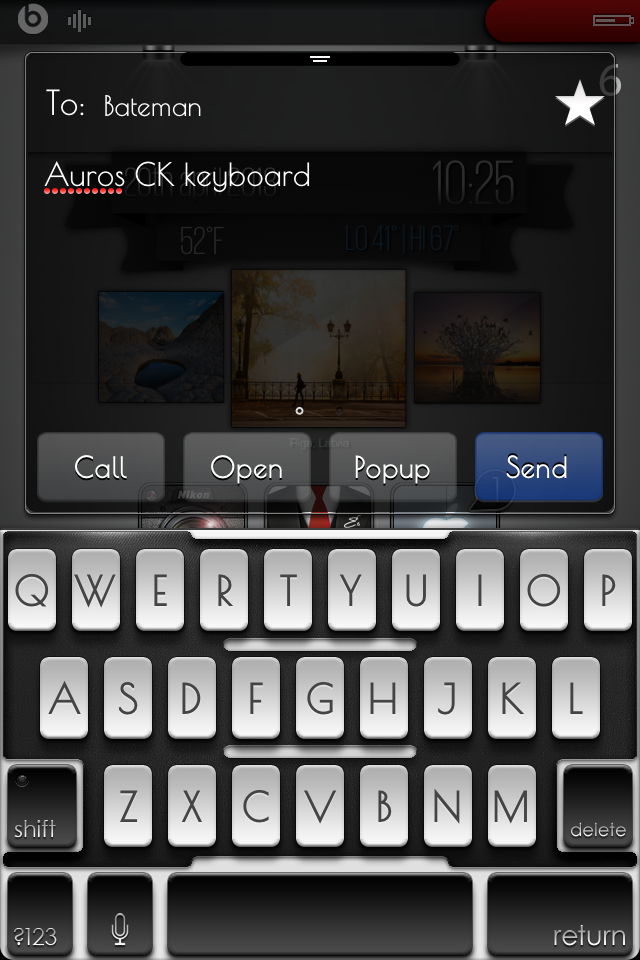Tap the star icon next to Bateman
This screenshot has width=640, height=960.
(x=579, y=104)
